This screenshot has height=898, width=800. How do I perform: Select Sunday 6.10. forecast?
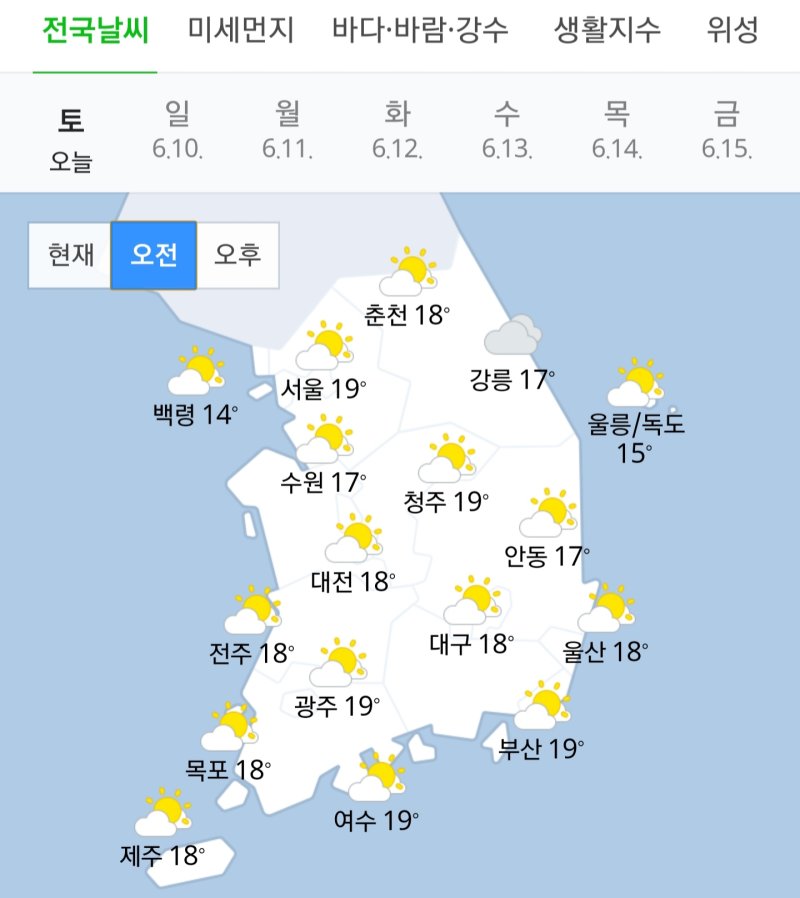tap(179, 131)
